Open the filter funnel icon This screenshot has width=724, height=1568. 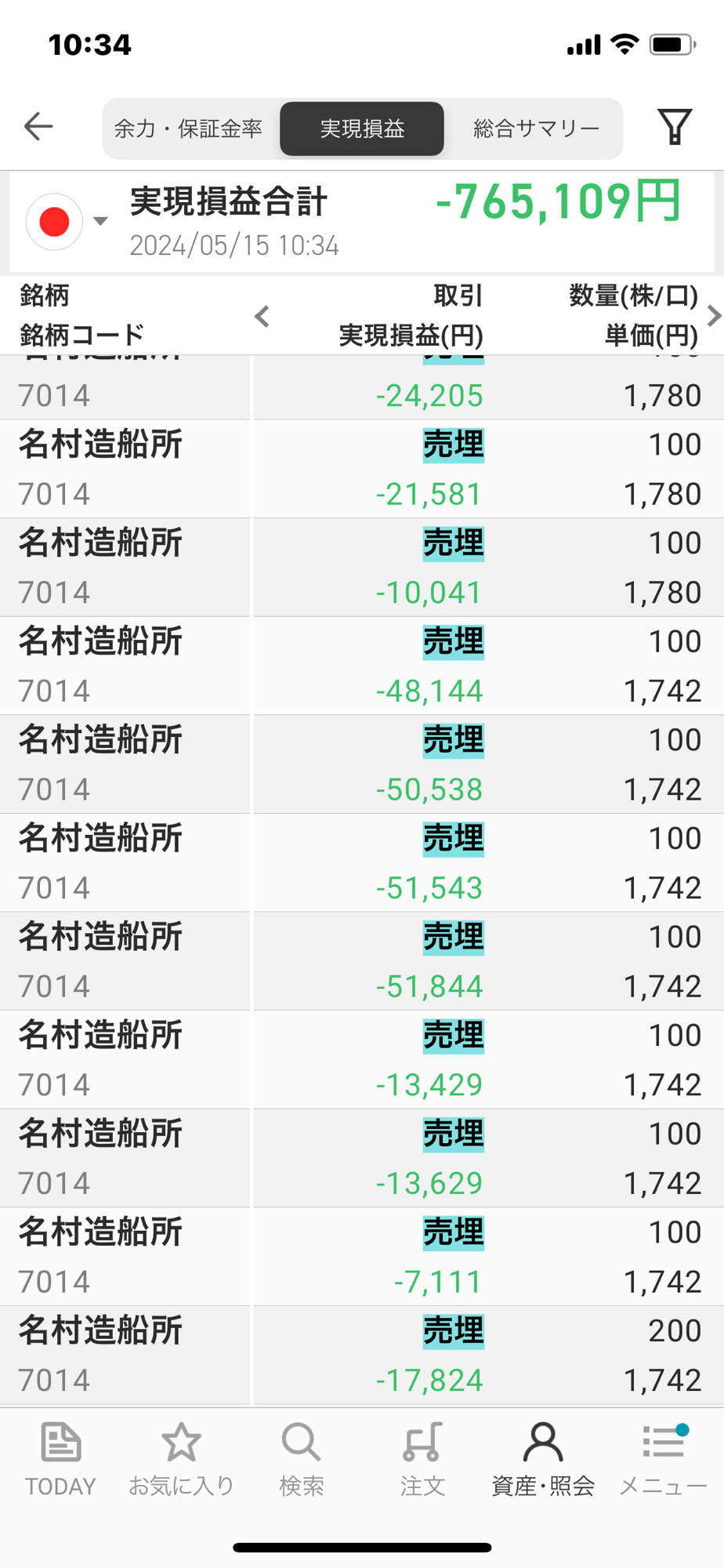[x=674, y=127]
